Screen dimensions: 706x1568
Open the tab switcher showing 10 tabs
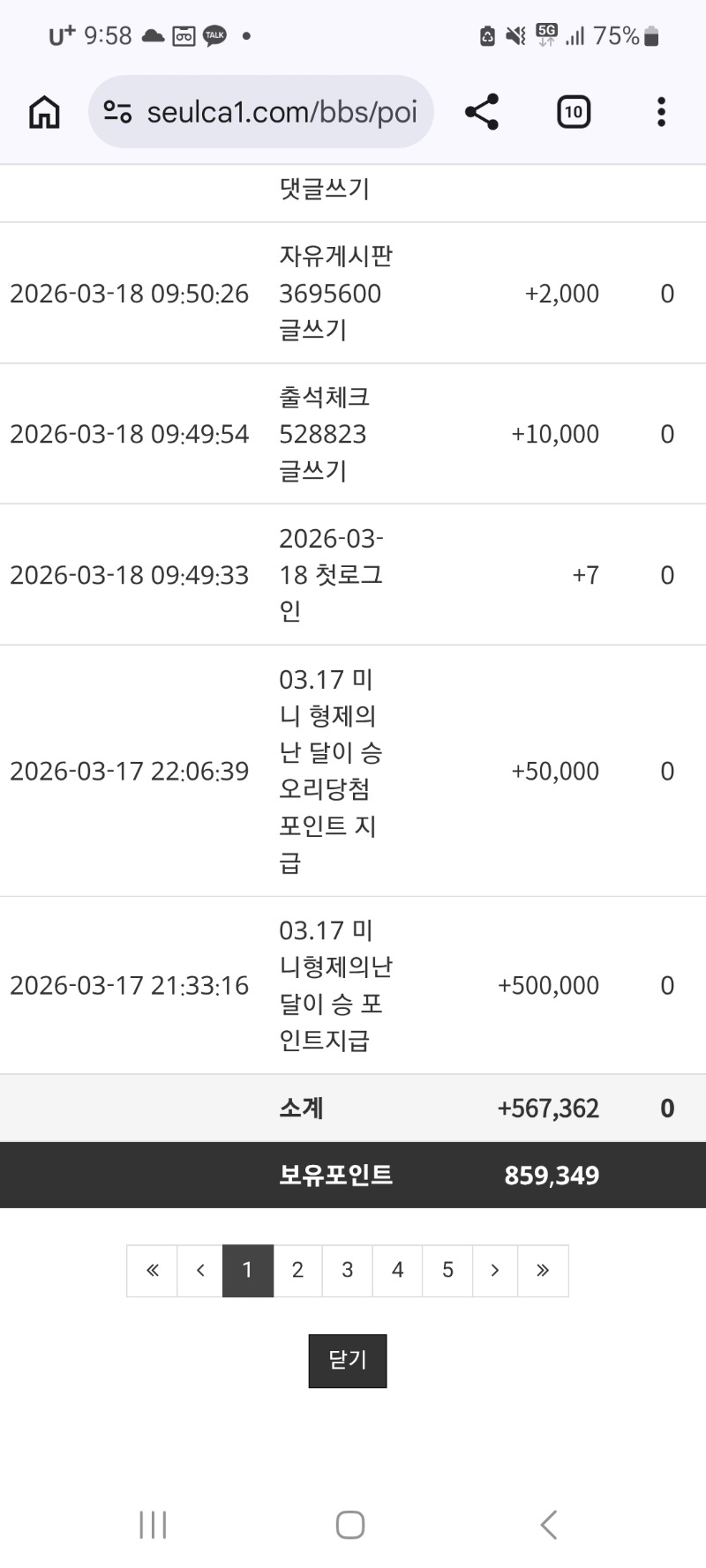click(x=574, y=112)
